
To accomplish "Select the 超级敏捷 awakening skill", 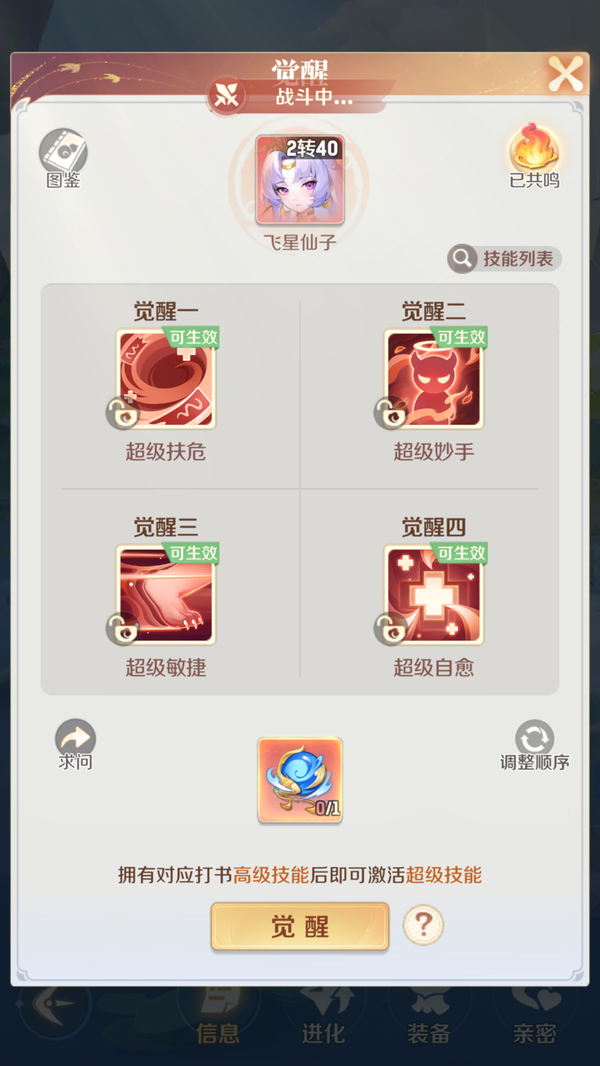I will point(166,594).
